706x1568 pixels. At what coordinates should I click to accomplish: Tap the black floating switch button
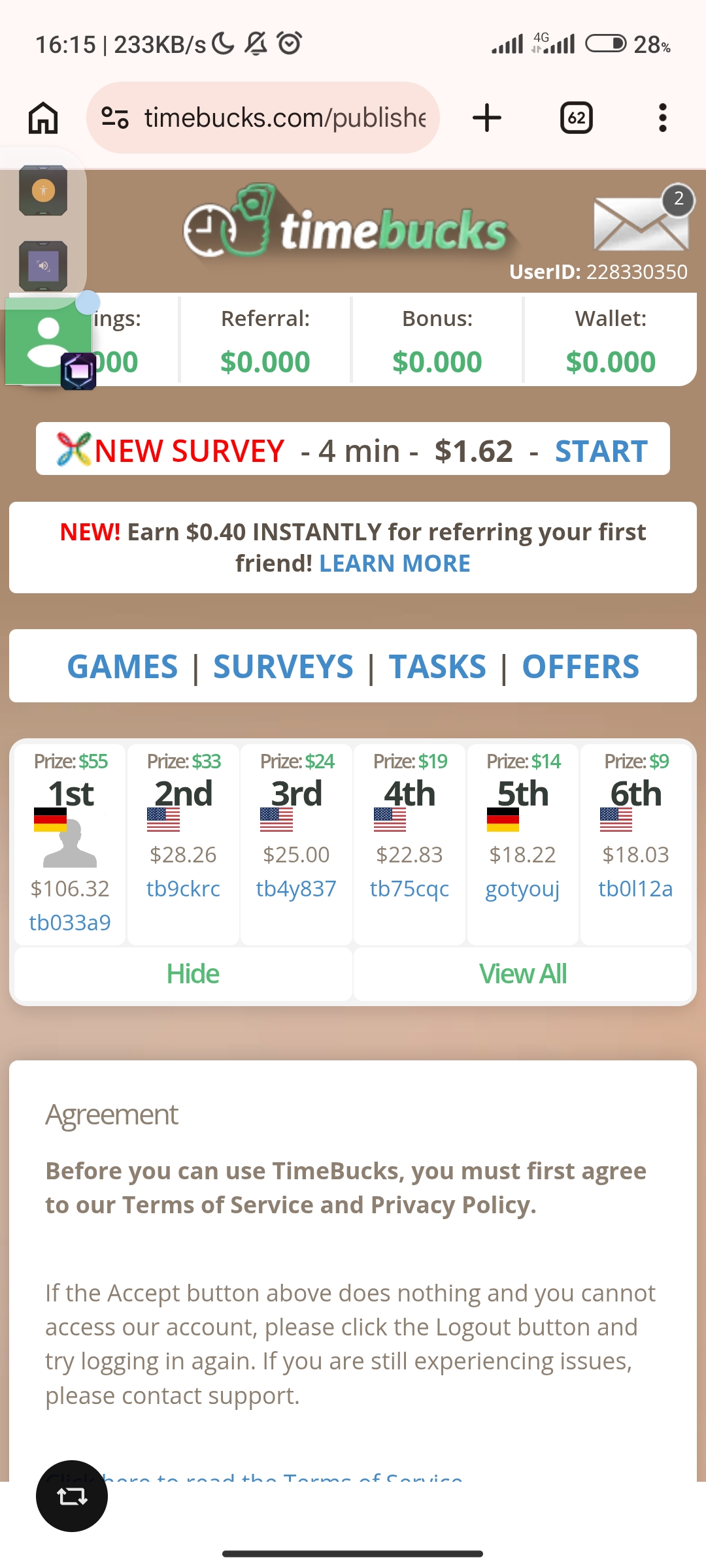pos(72,1495)
